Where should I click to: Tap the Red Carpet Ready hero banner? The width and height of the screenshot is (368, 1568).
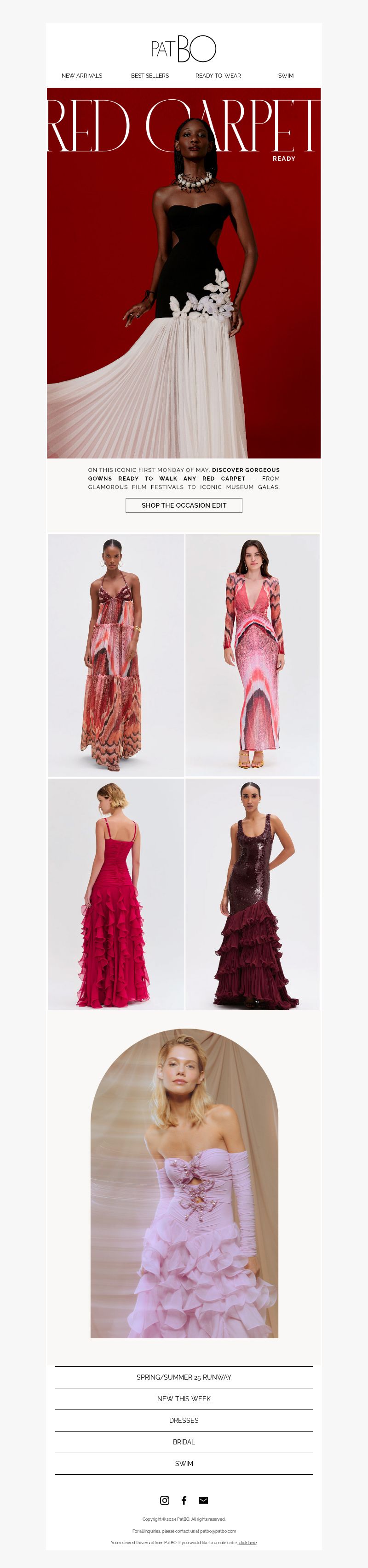[184, 273]
